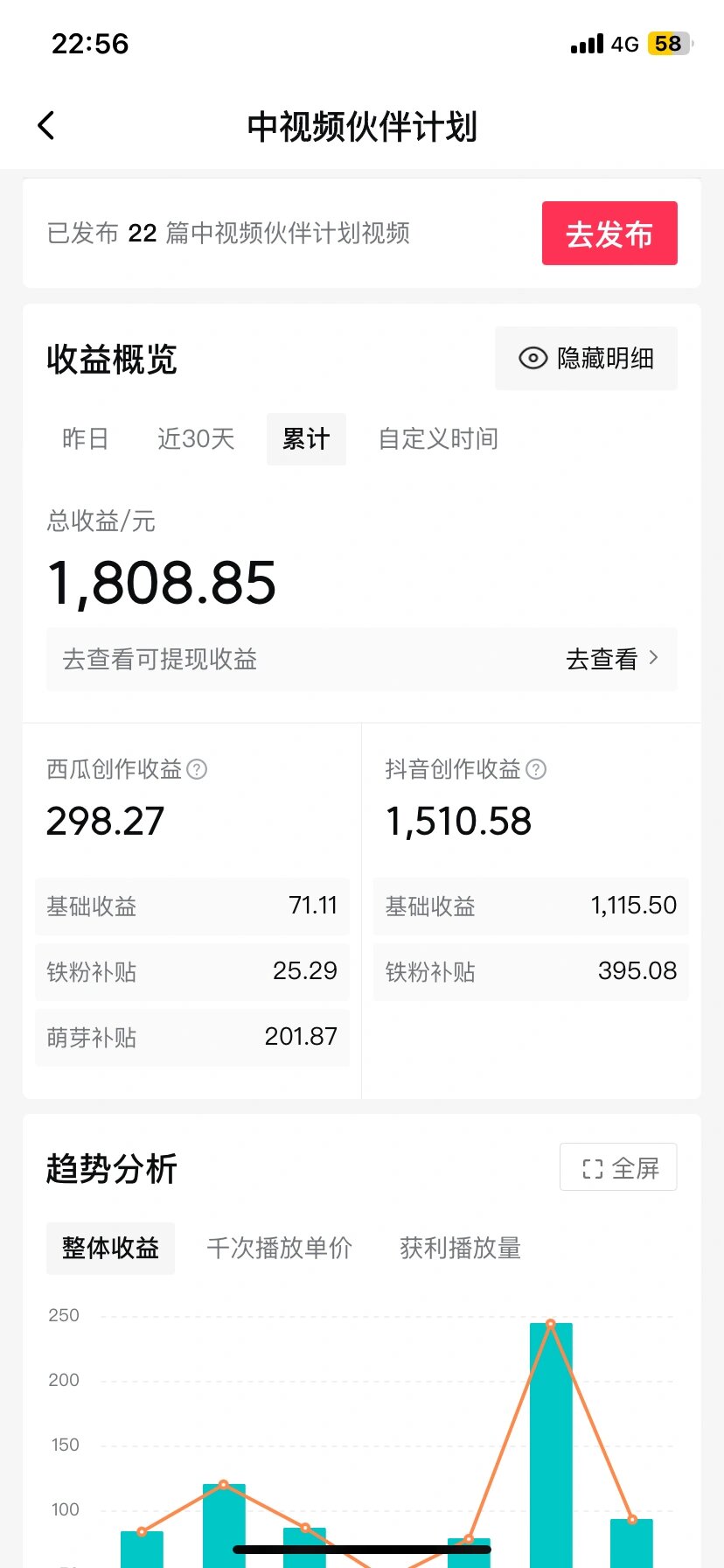Switch chart to 获利播放量
This screenshot has width=724, height=1568.
460,1249
